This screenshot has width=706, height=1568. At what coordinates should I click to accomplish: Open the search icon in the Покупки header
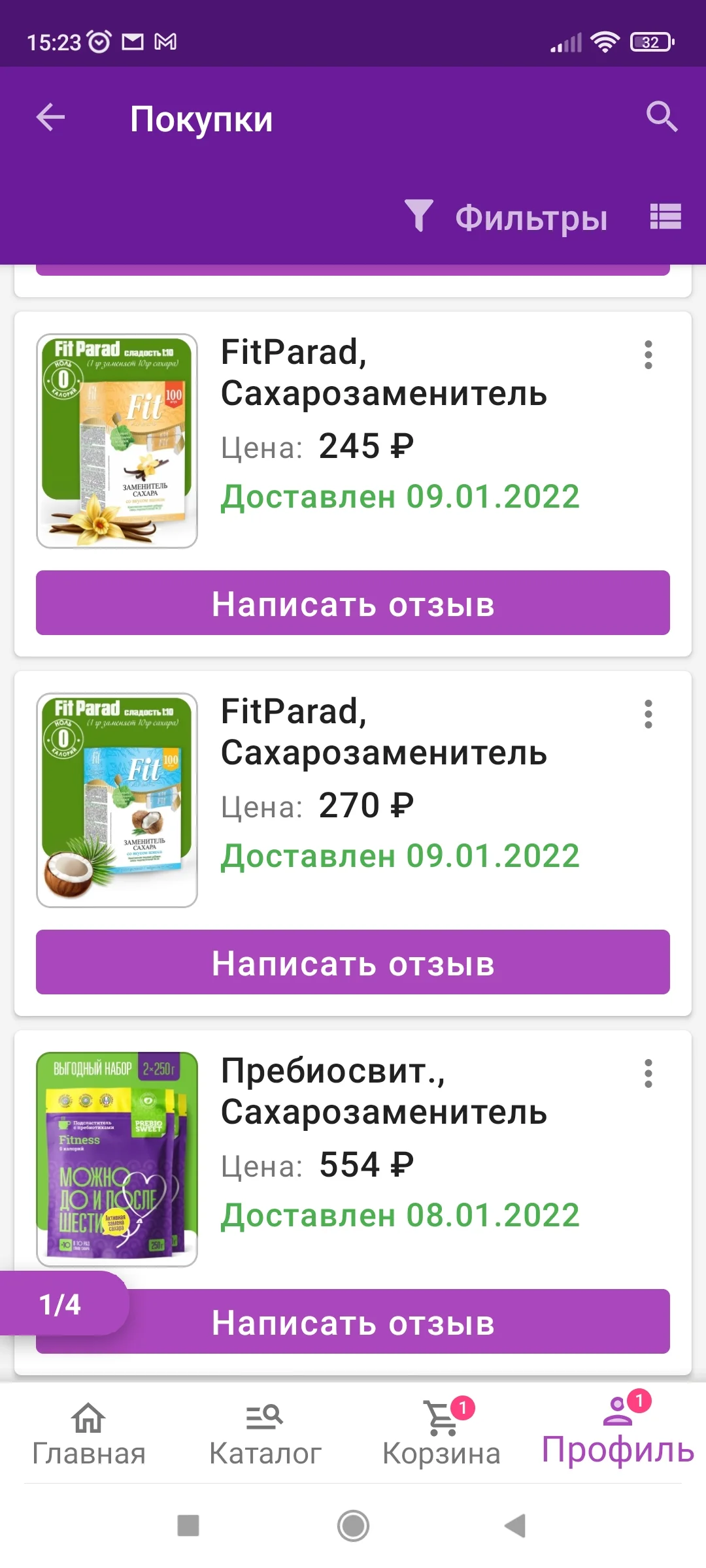coord(662,118)
